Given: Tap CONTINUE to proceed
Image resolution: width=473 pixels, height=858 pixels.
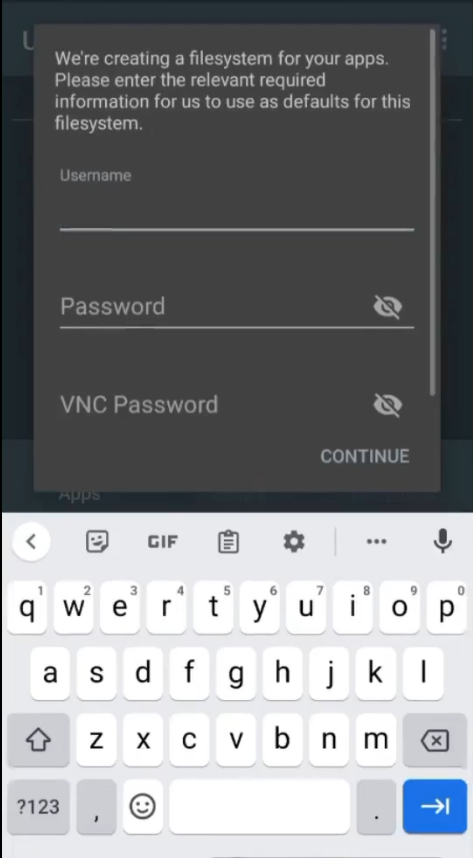Looking at the screenshot, I should coord(365,456).
